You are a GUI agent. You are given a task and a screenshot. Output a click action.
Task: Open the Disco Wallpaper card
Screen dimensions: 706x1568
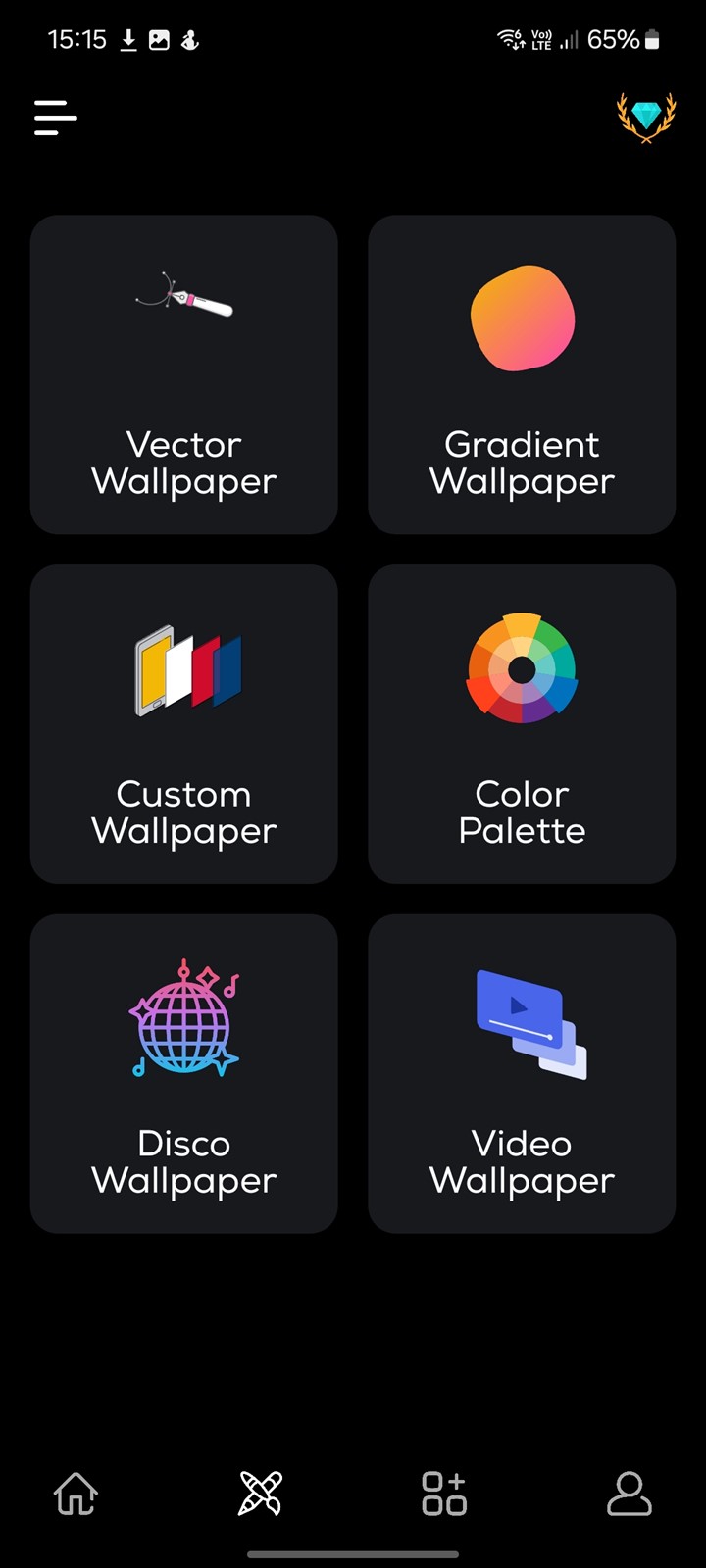(x=184, y=1074)
